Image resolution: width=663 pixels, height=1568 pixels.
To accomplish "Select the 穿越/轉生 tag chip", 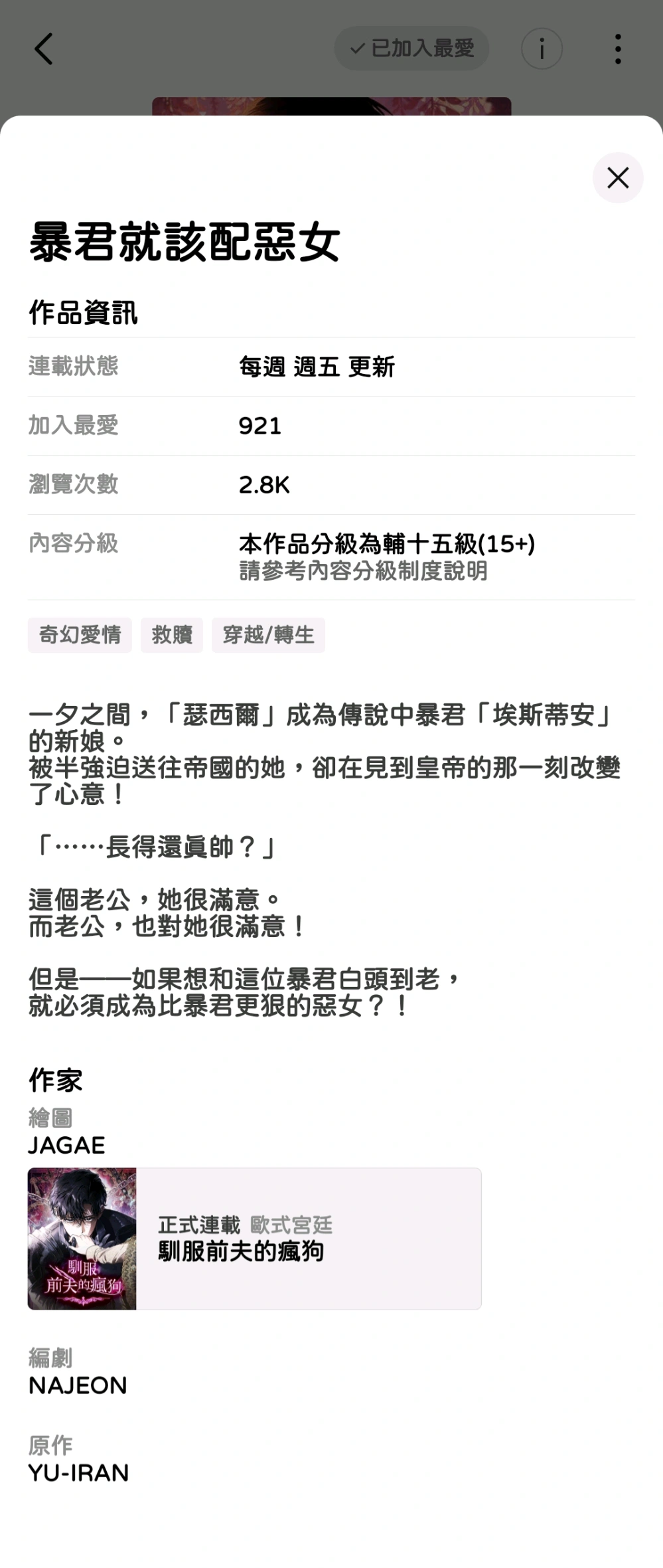I will [268, 635].
